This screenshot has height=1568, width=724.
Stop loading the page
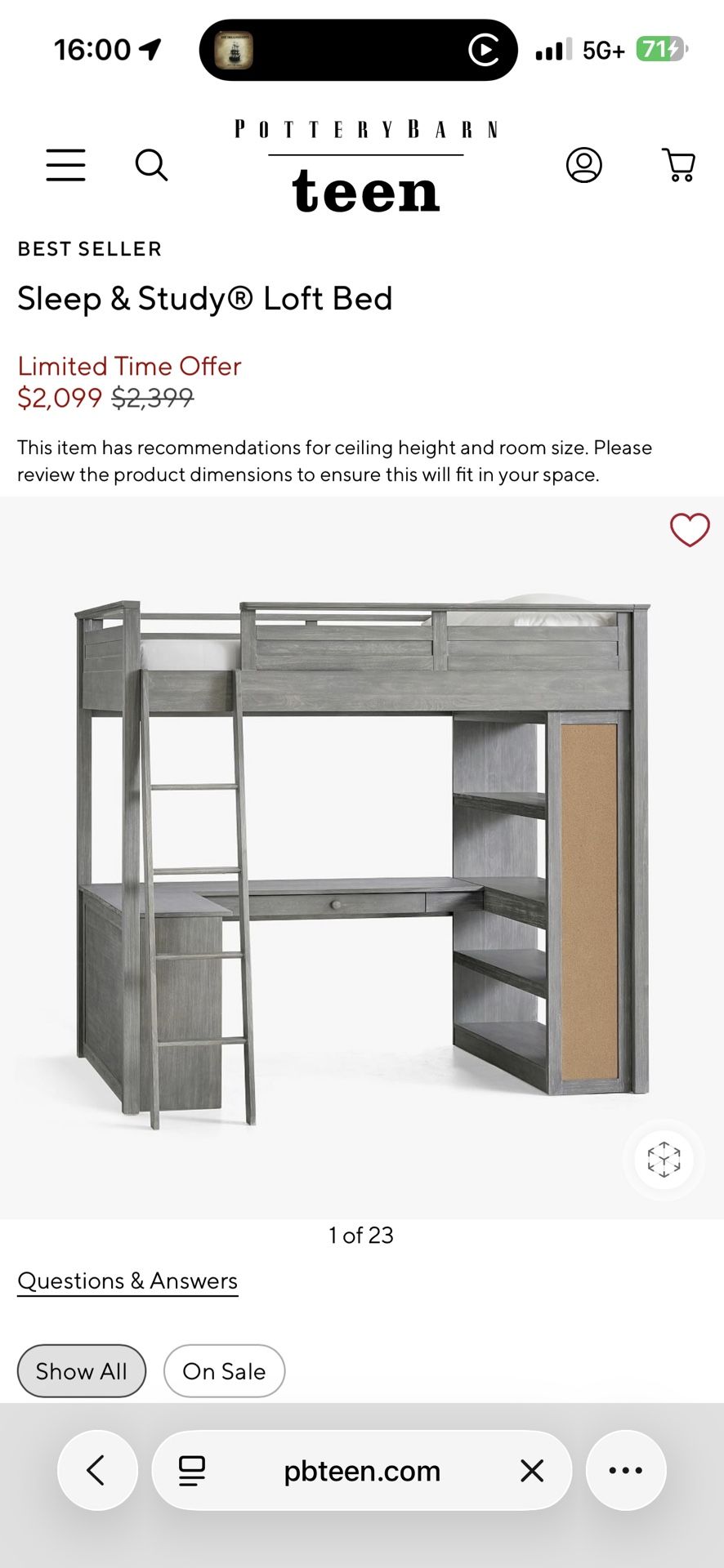(532, 1471)
